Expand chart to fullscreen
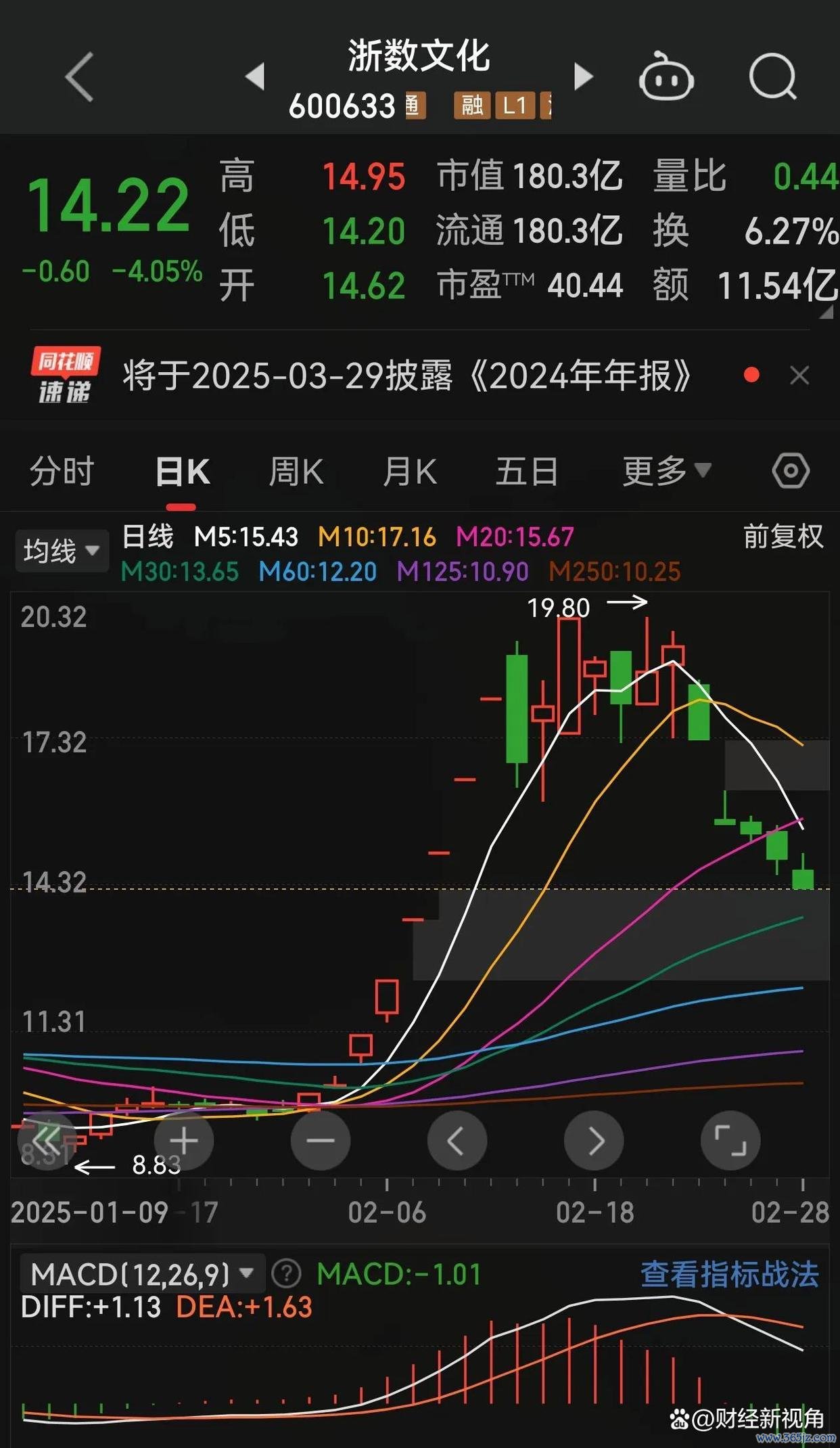Image resolution: width=840 pixels, height=1448 pixels. pos(730,1141)
